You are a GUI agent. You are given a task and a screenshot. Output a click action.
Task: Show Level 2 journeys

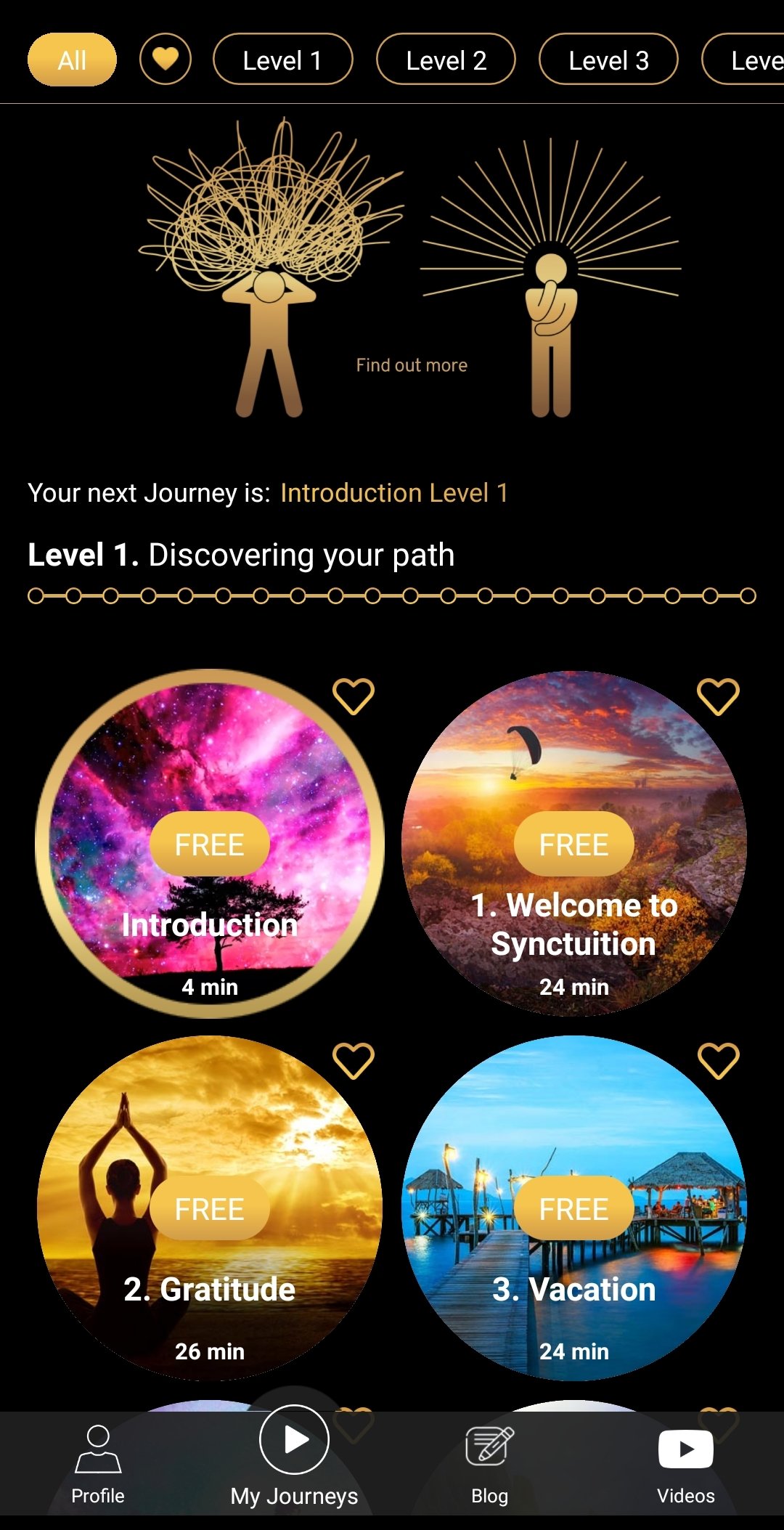coord(446,60)
